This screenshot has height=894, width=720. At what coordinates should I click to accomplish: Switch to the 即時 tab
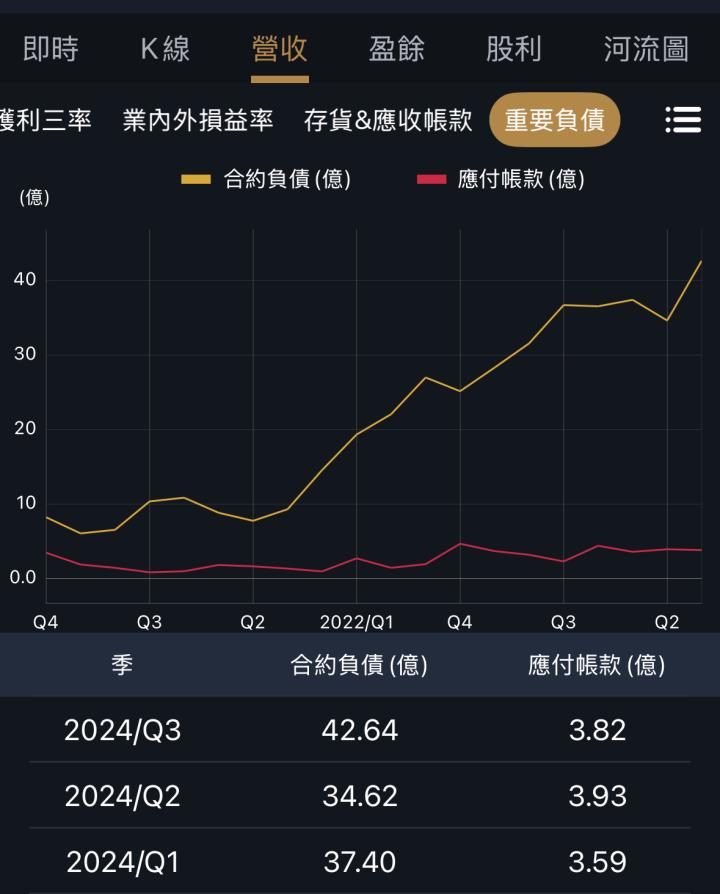click(50, 48)
